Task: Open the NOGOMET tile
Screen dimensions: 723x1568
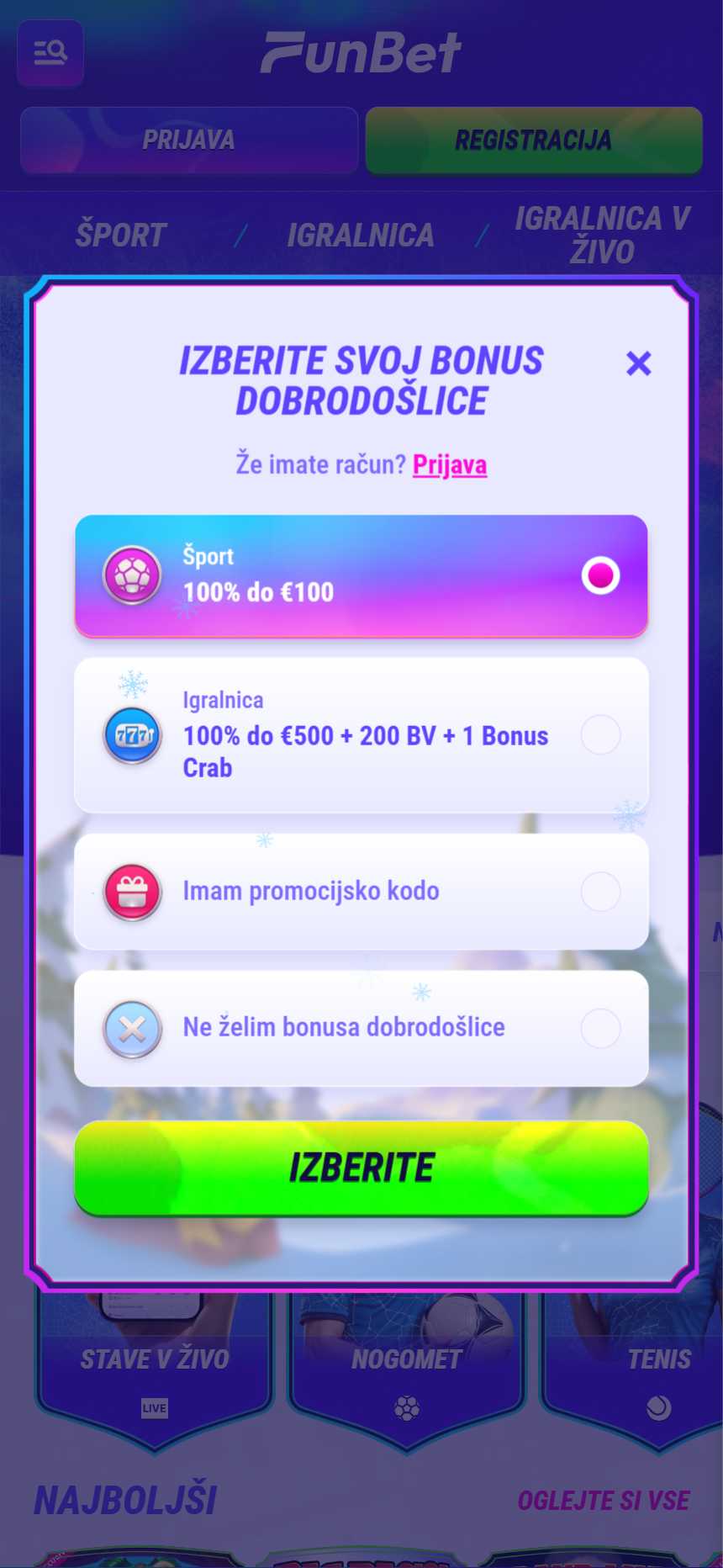Action: tap(407, 1371)
